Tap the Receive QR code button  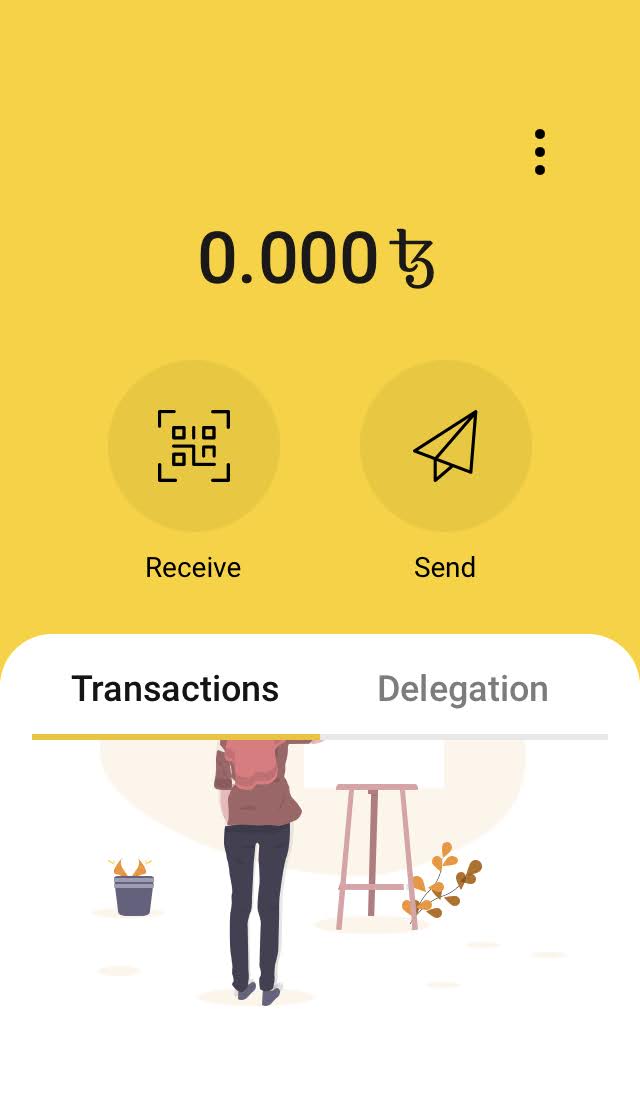click(x=194, y=446)
